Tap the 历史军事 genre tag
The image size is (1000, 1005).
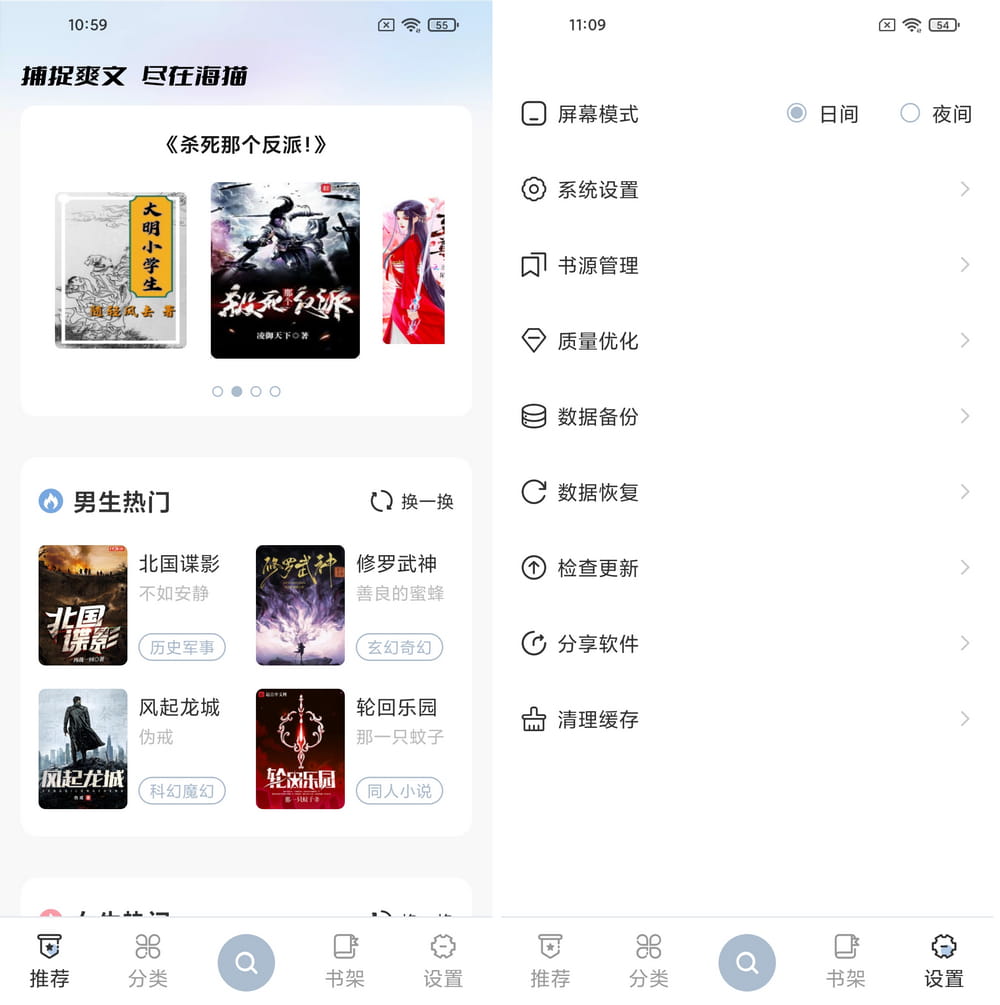click(x=182, y=648)
